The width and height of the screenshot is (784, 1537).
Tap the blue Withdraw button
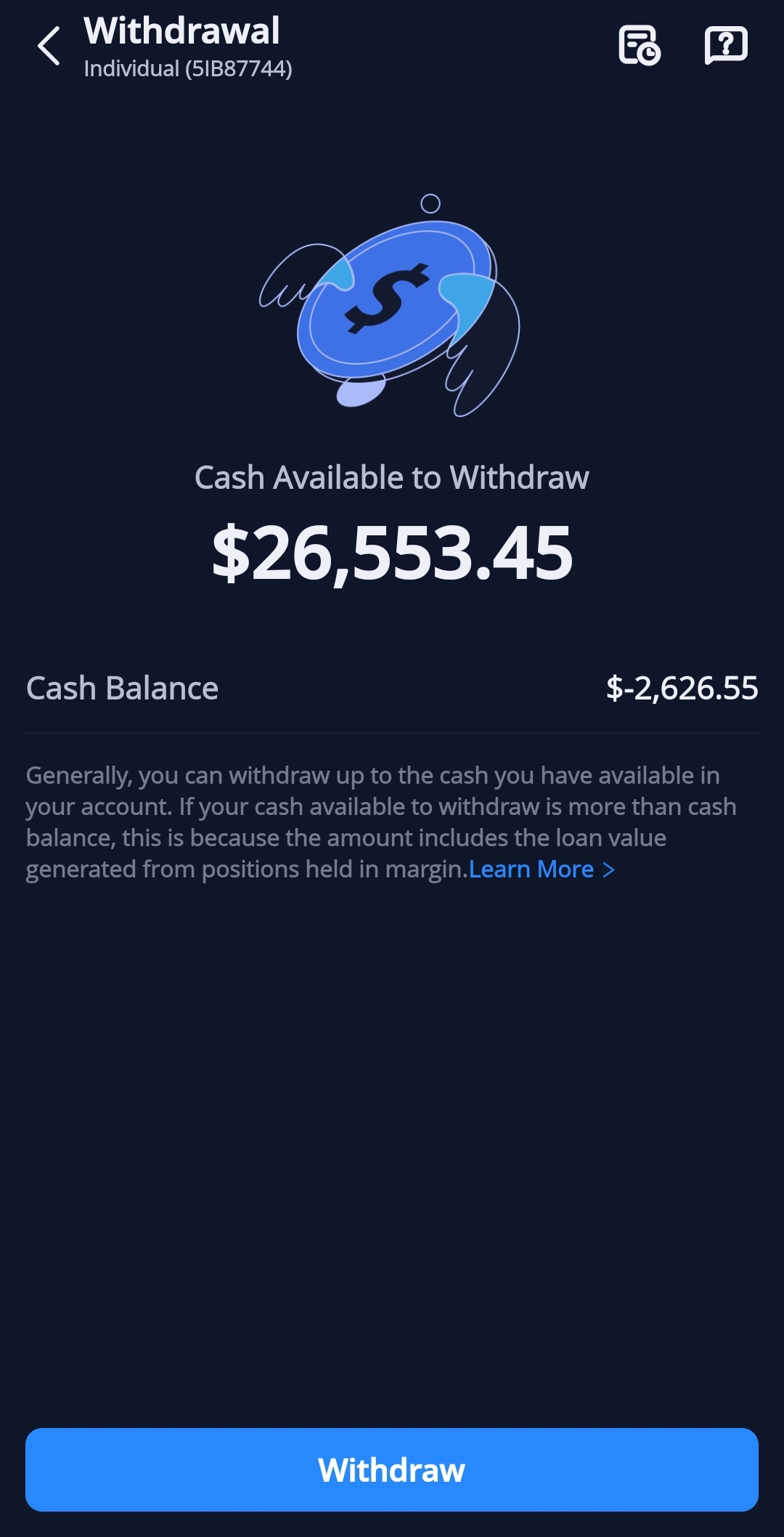pos(392,1469)
